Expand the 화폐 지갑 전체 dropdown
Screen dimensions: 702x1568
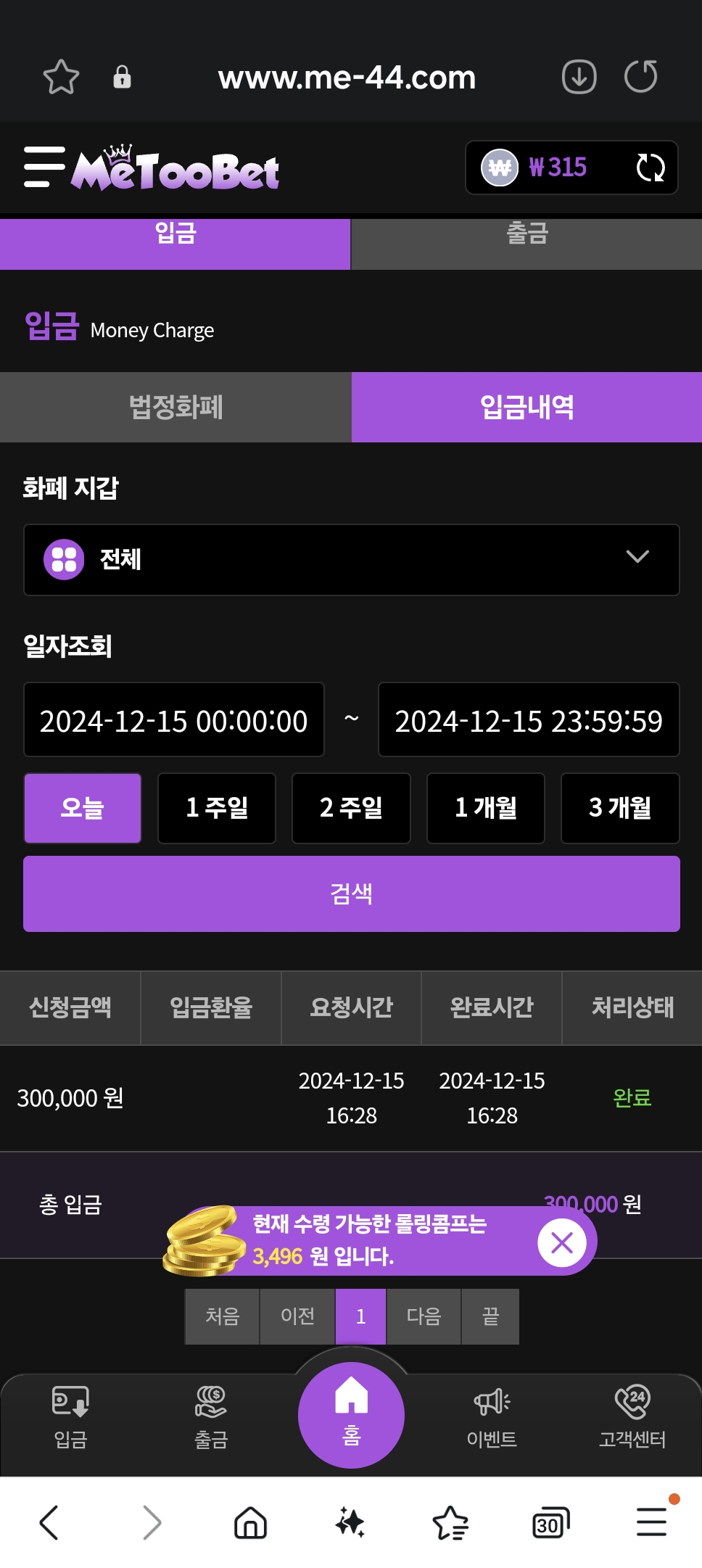click(x=352, y=559)
